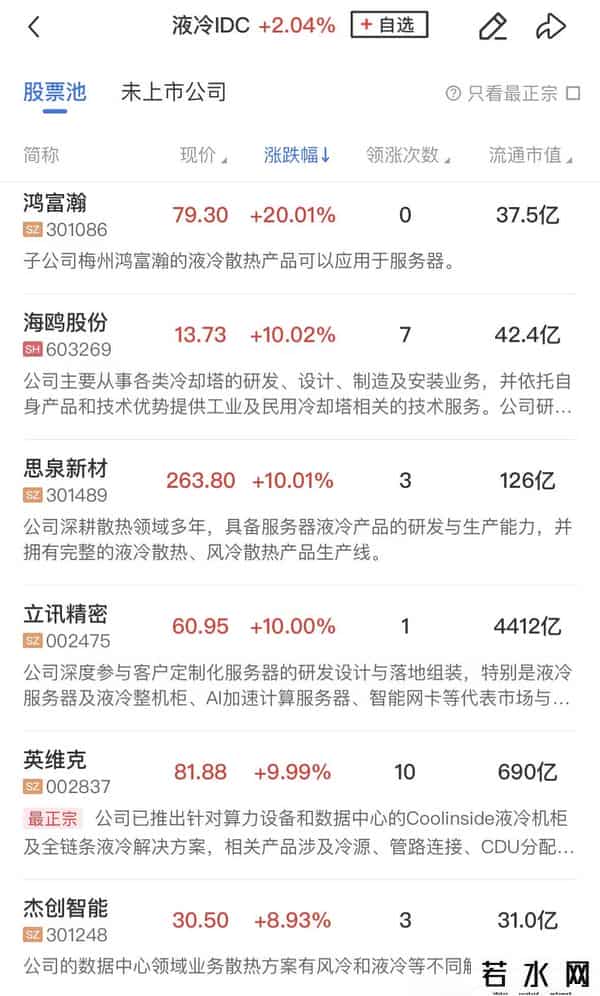Screen dimensions: 600x996
Task: Sort by 领涨次数 column
Action: pyautogui.click(x=408, y=155)
